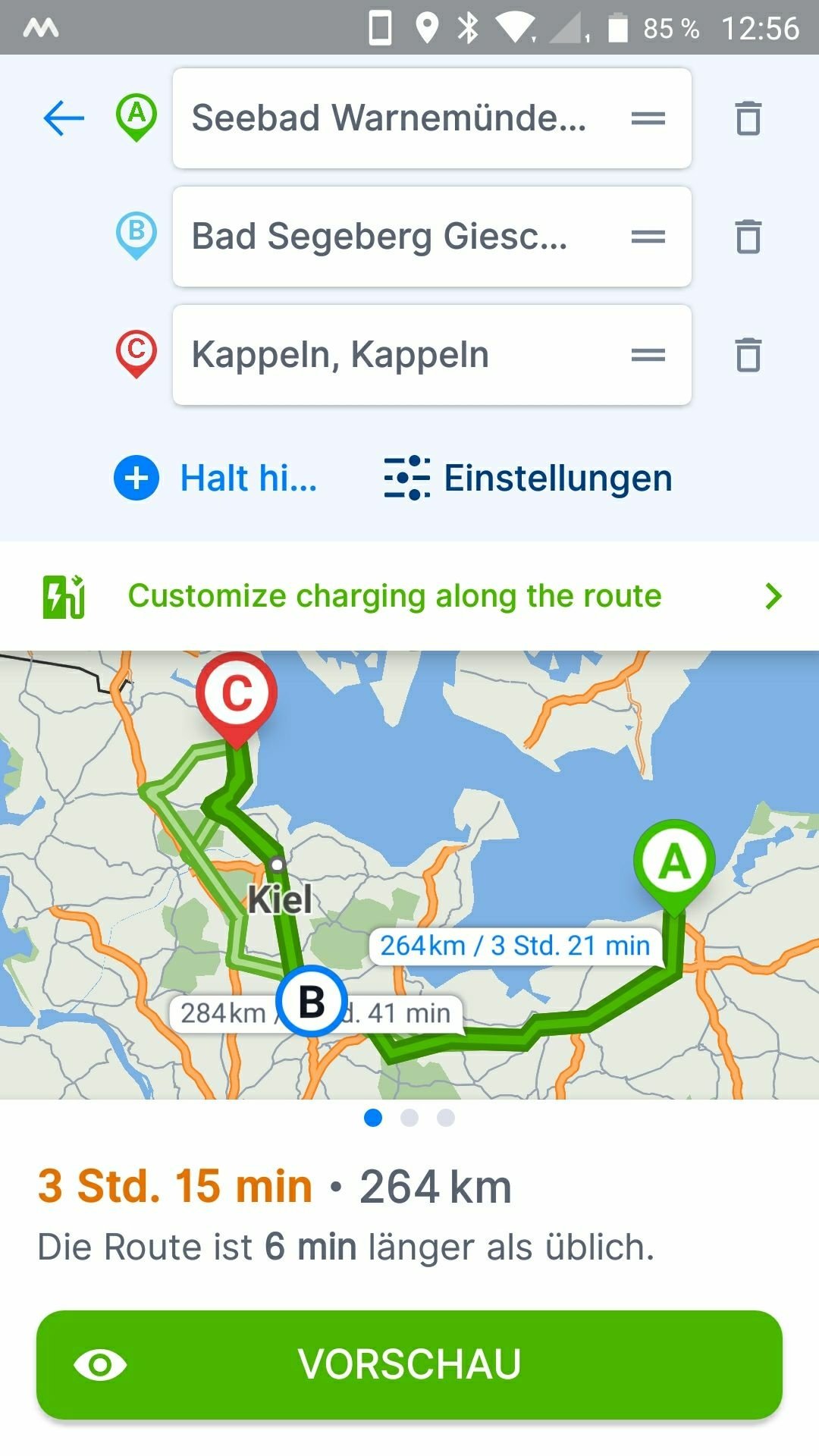Viewport: 819px width, 1456px height.
Task: Edit the Bad Segeberg stop field
Action: coord(394,237)
